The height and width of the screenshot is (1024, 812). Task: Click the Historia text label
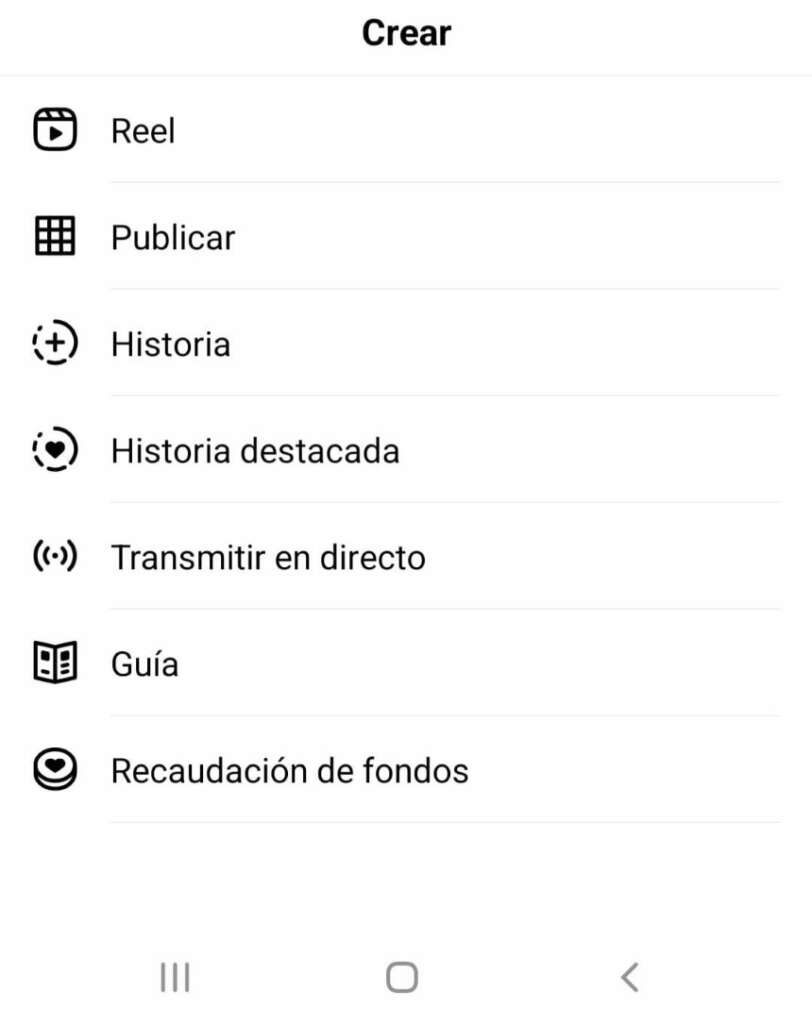click(x=170, y=343)
